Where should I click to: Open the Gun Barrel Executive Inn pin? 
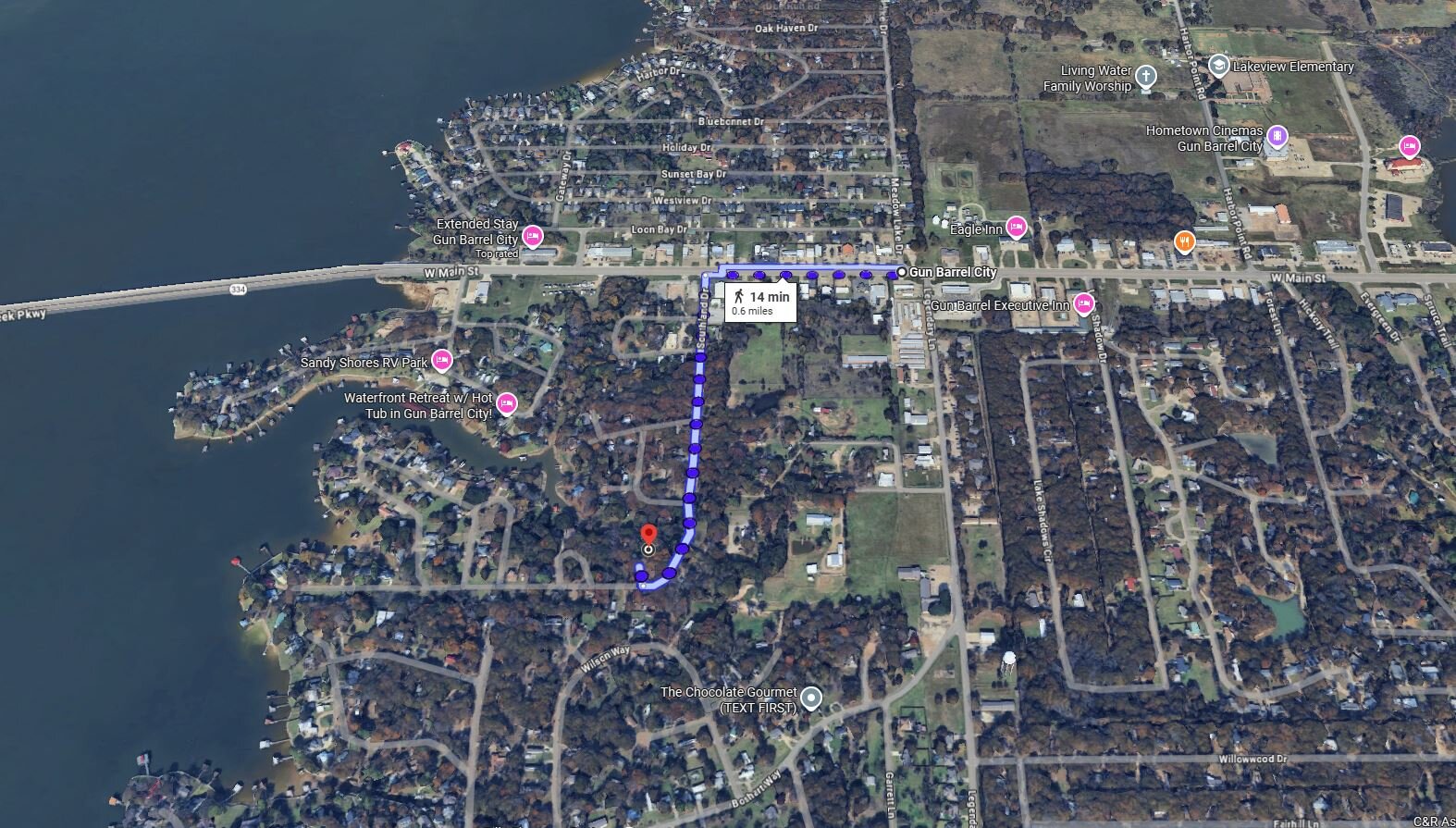tap(1084, 303)
